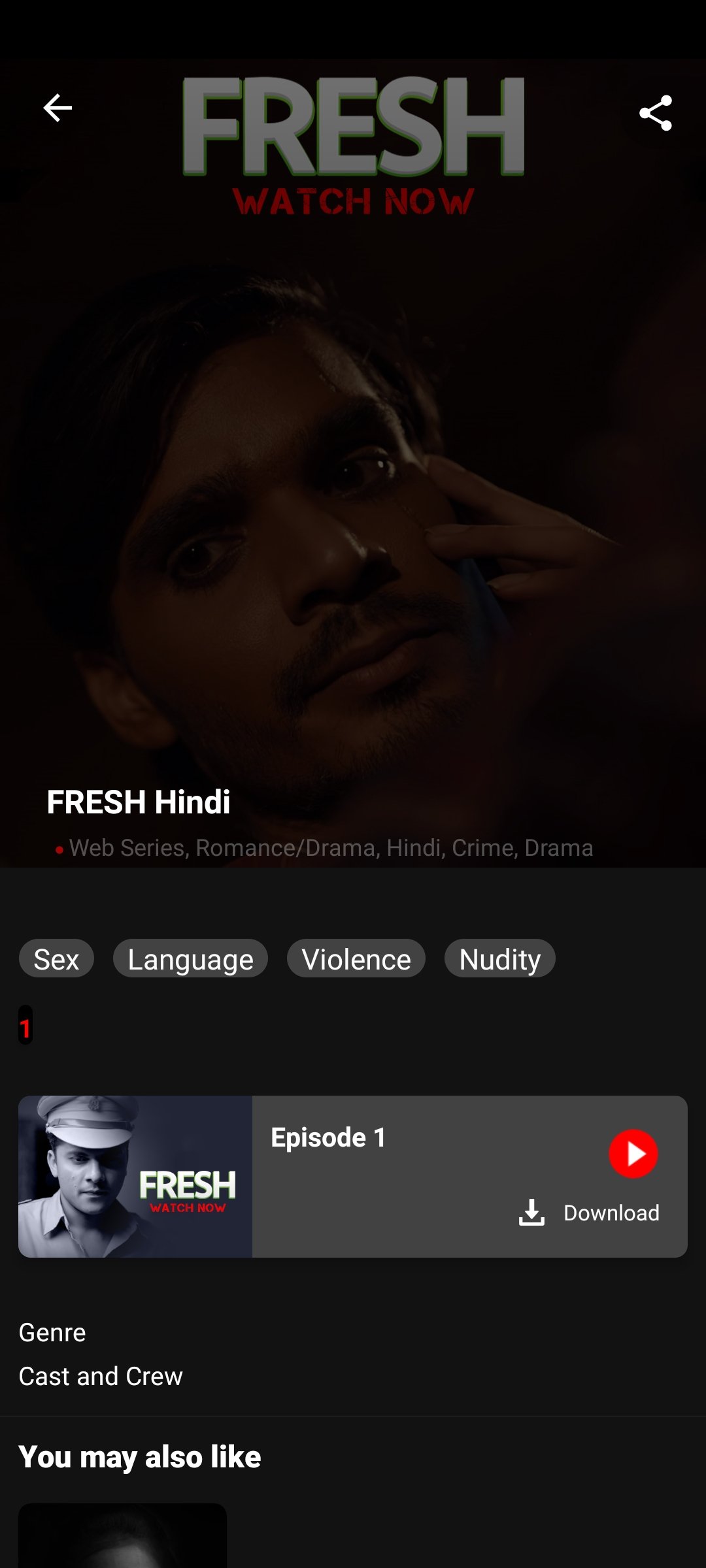Open the first recommended title under You may also like
706x1568 pixels.
pos(122,1535)
